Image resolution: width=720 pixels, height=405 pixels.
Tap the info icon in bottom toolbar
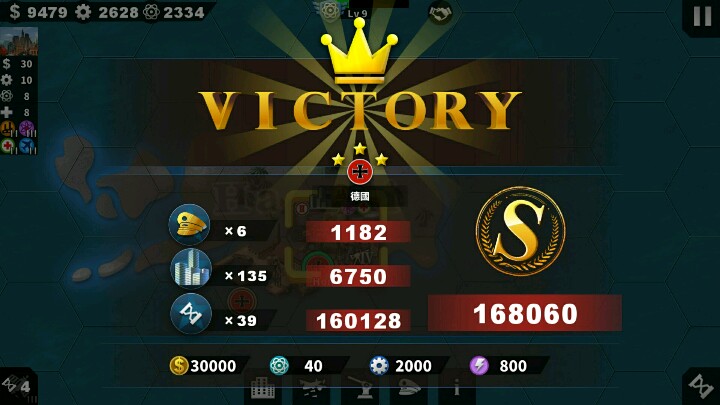[x=457, y=388]
